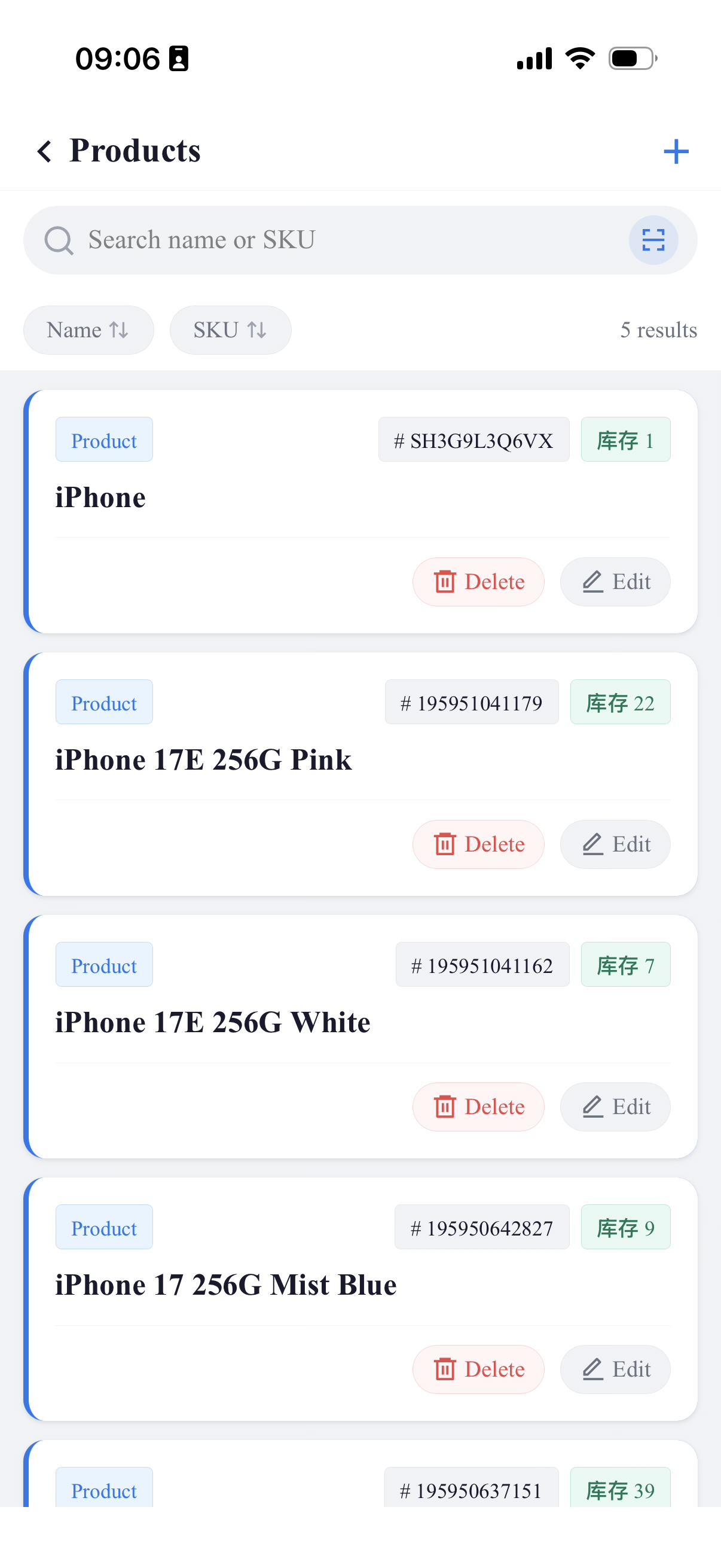Delete iPhone 17E 256G Pink

(478, 844)
